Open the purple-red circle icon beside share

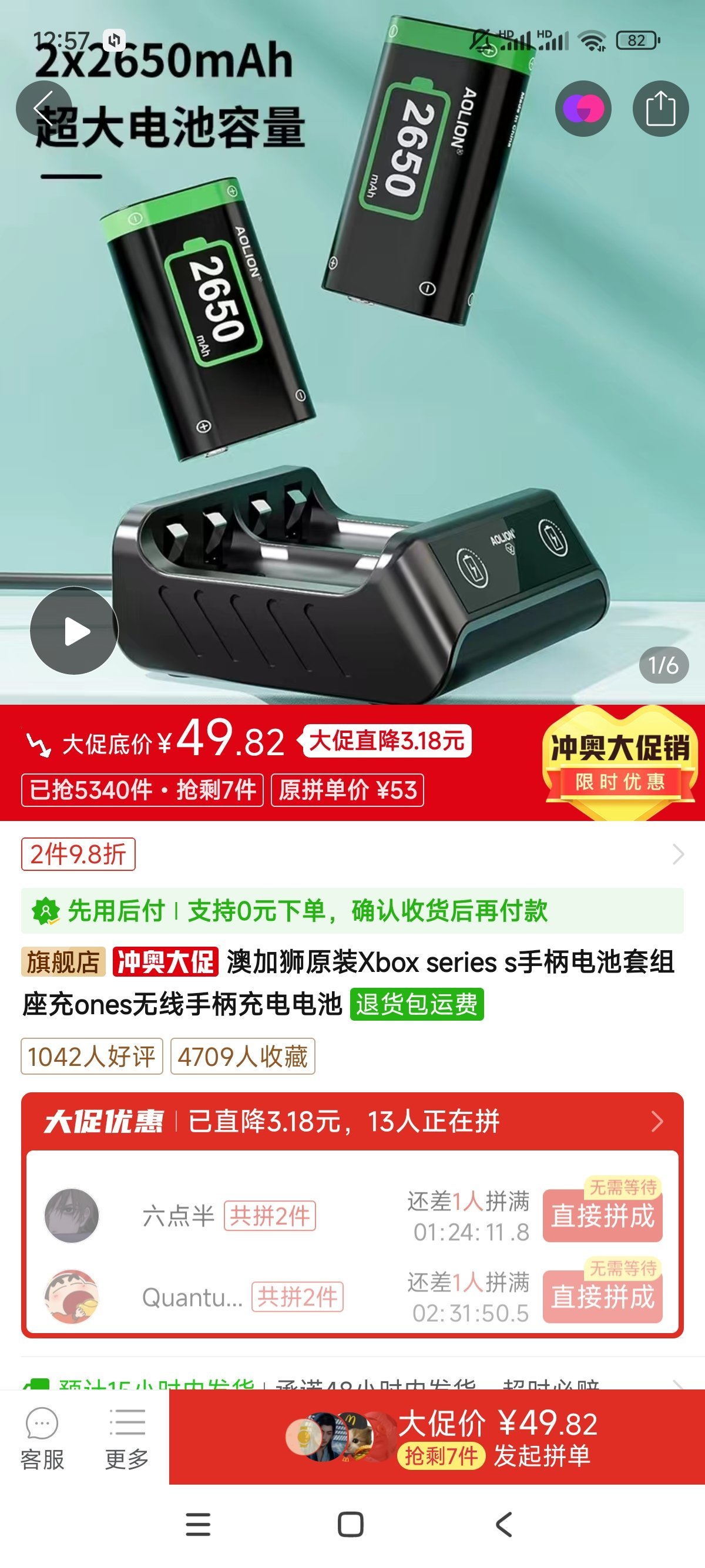583,108
